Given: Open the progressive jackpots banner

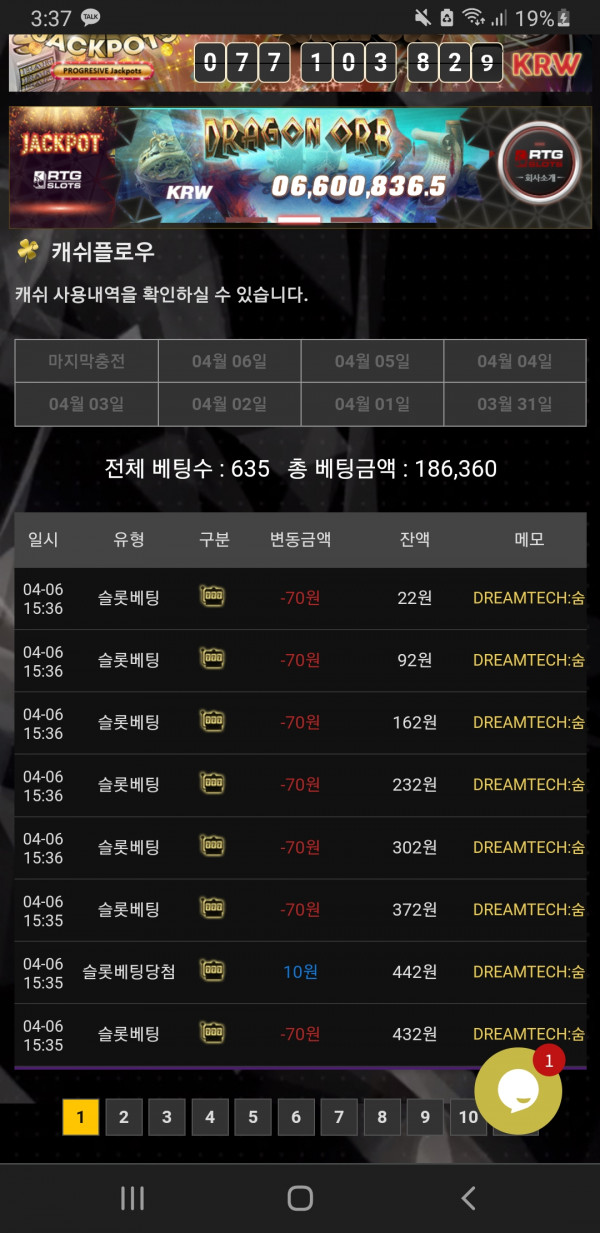Looking at the screenshot, I should (x=300, y=63).
